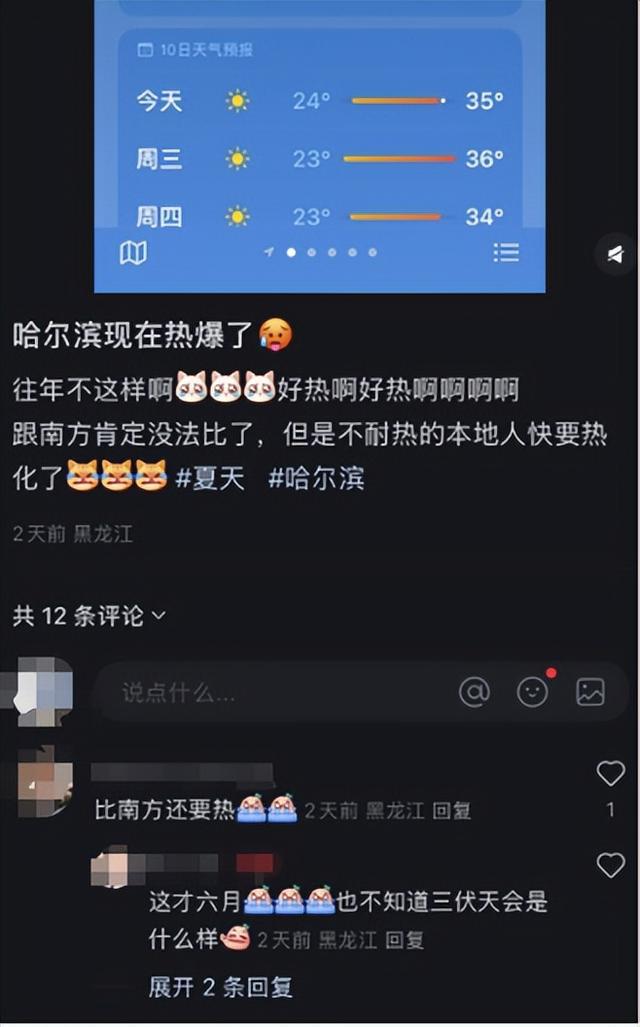Reply to the comment 比南方还要热
Viewport: 640px width, 1027px height.
[x=451, y=811]
